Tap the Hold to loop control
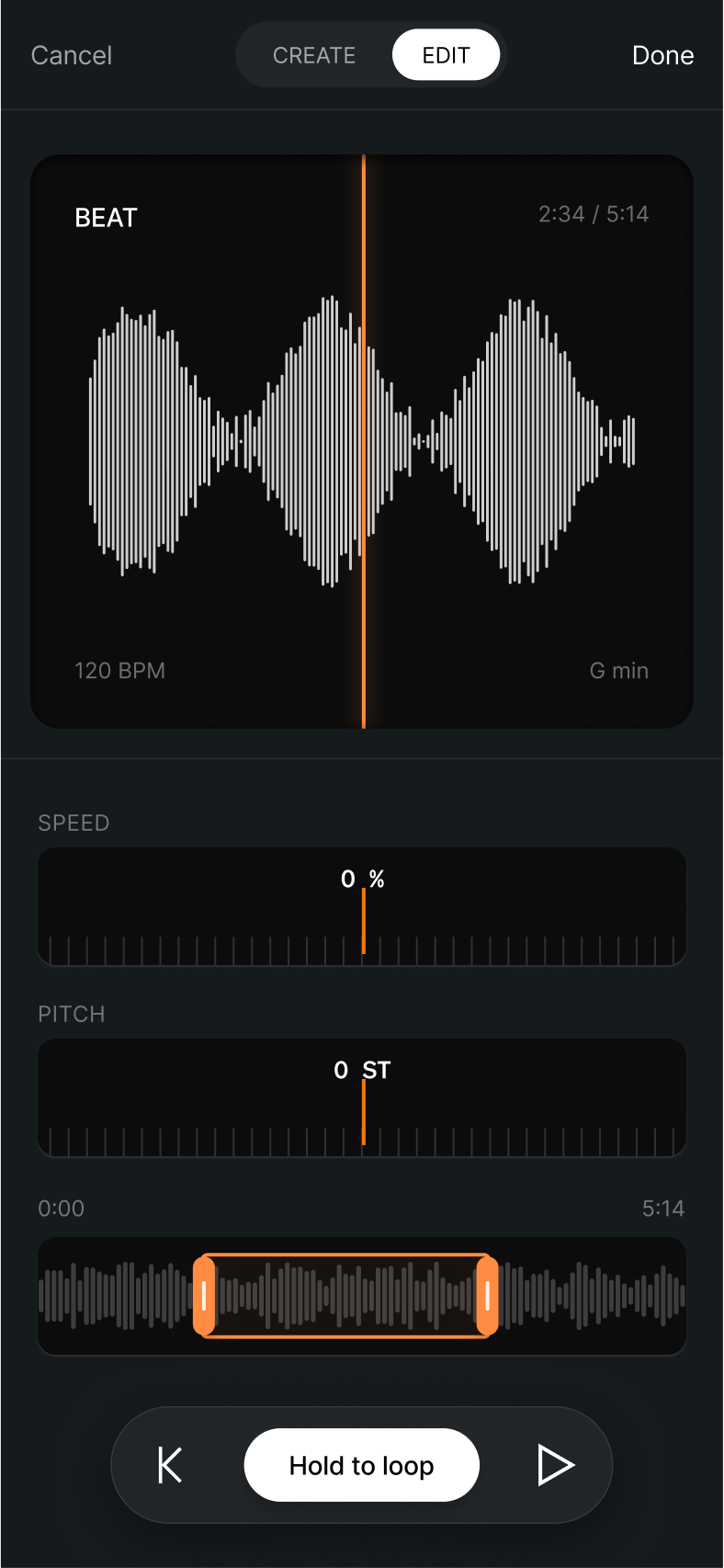The height and width of the screenshot is (1568, 724). [361, 1465]
